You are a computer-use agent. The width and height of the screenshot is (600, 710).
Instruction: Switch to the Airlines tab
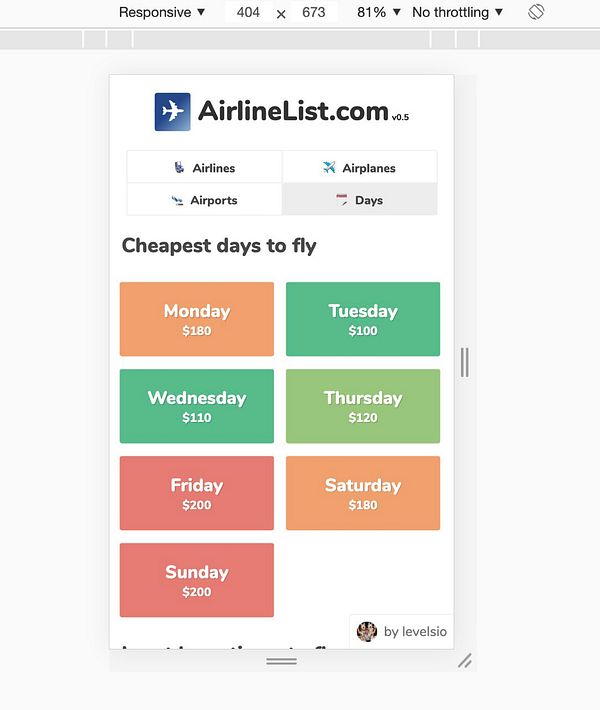(x=204, y=168)
